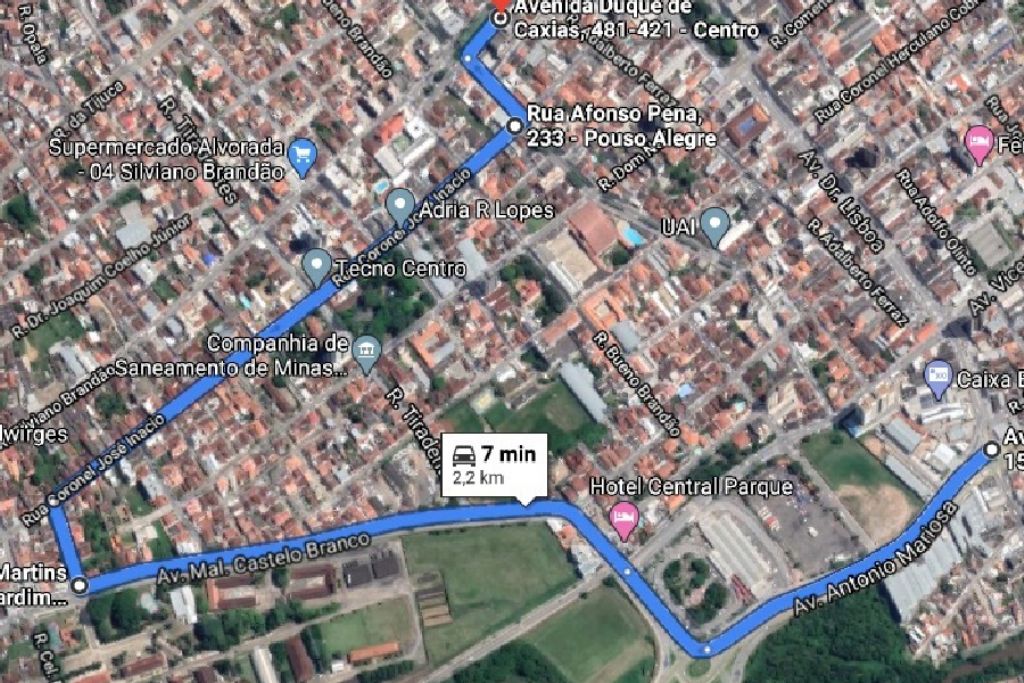Select the UAI place pin

tap(713, 225)
